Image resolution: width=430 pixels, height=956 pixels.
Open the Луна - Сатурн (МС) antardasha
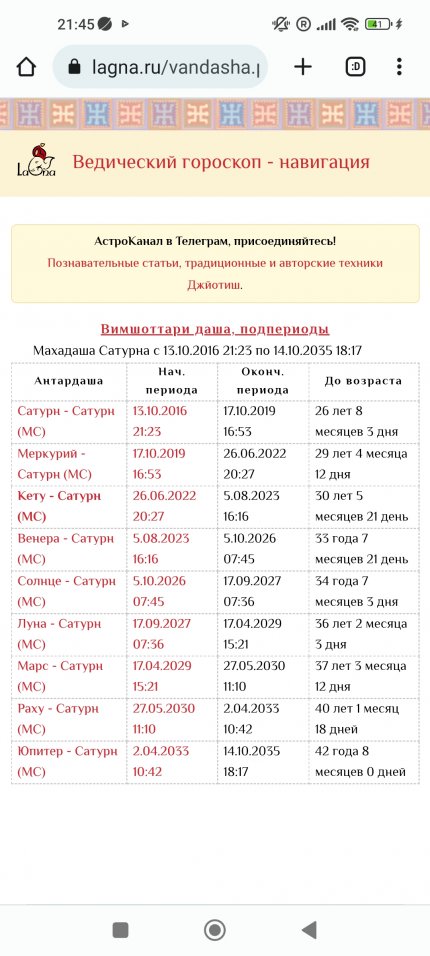tap(60, 634)
